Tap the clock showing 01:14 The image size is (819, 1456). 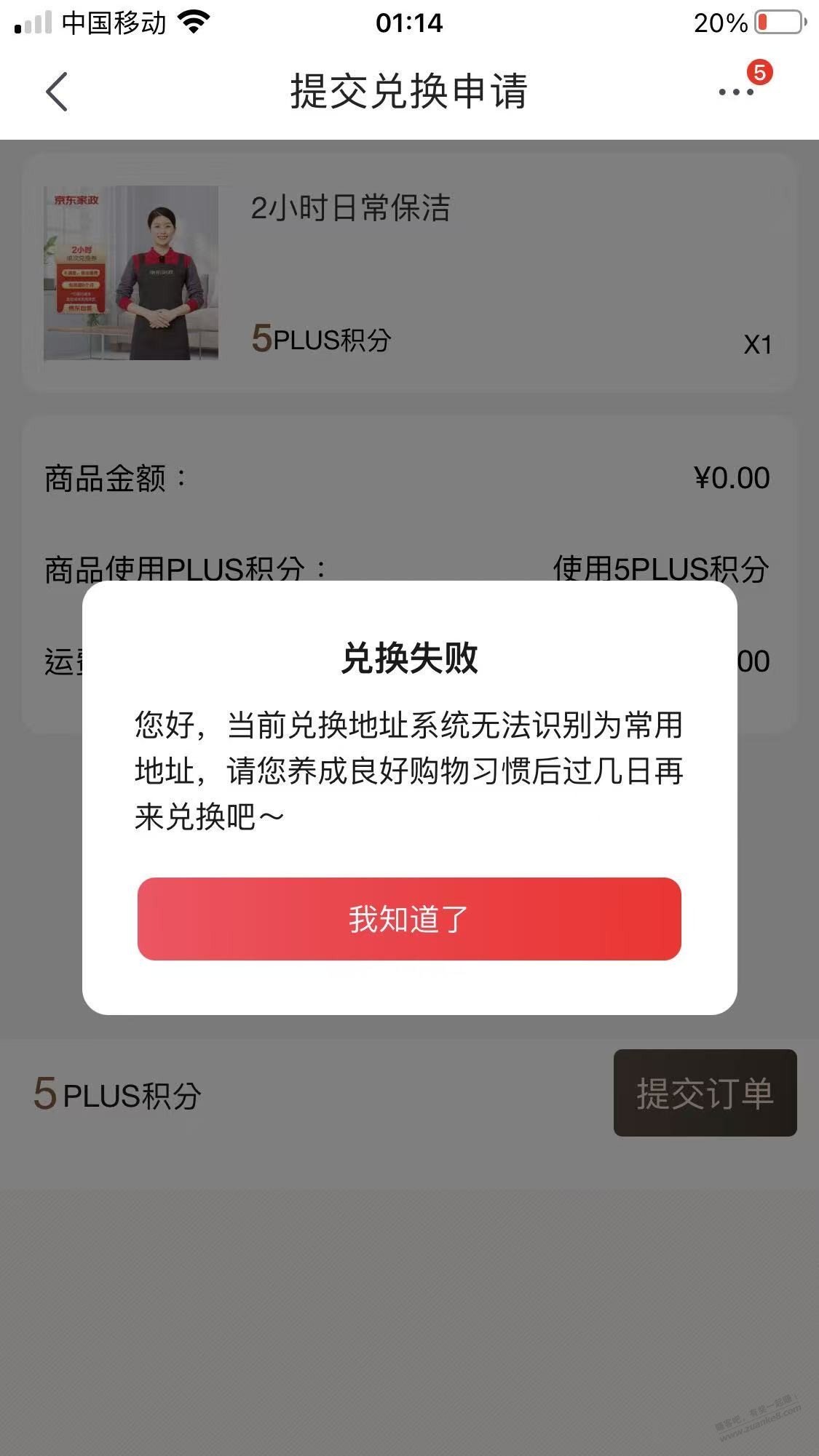(x=409, y=23)
